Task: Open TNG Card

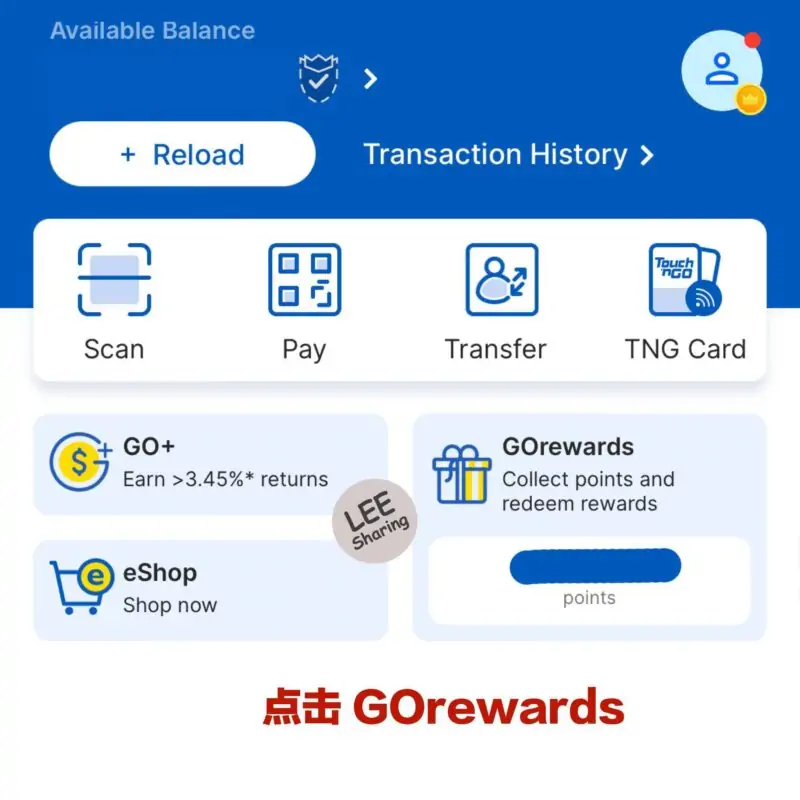Action: tap(685, 300)
